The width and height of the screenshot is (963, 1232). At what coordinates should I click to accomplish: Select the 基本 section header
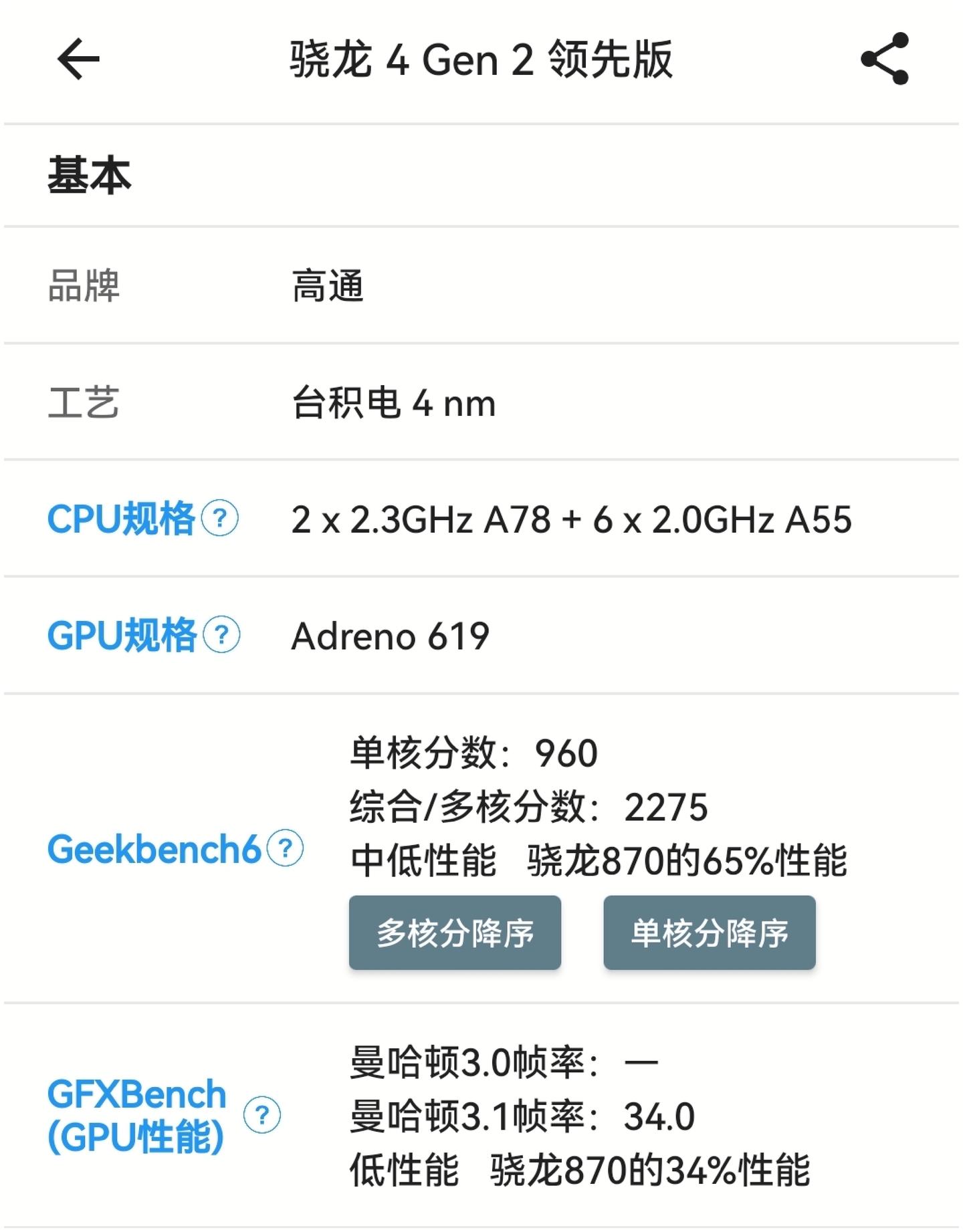tap(90, 173)
